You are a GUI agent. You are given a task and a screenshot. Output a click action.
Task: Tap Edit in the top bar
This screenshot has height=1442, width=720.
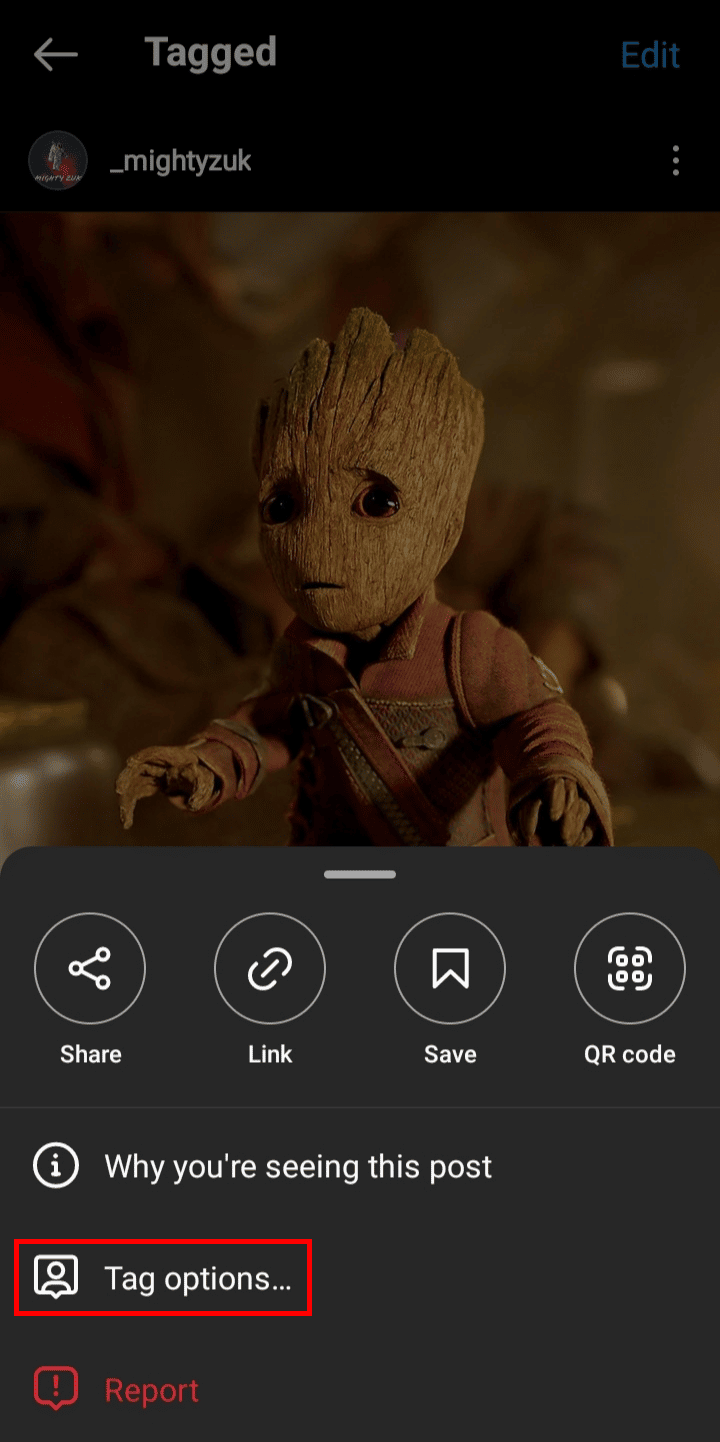(650, 54)
